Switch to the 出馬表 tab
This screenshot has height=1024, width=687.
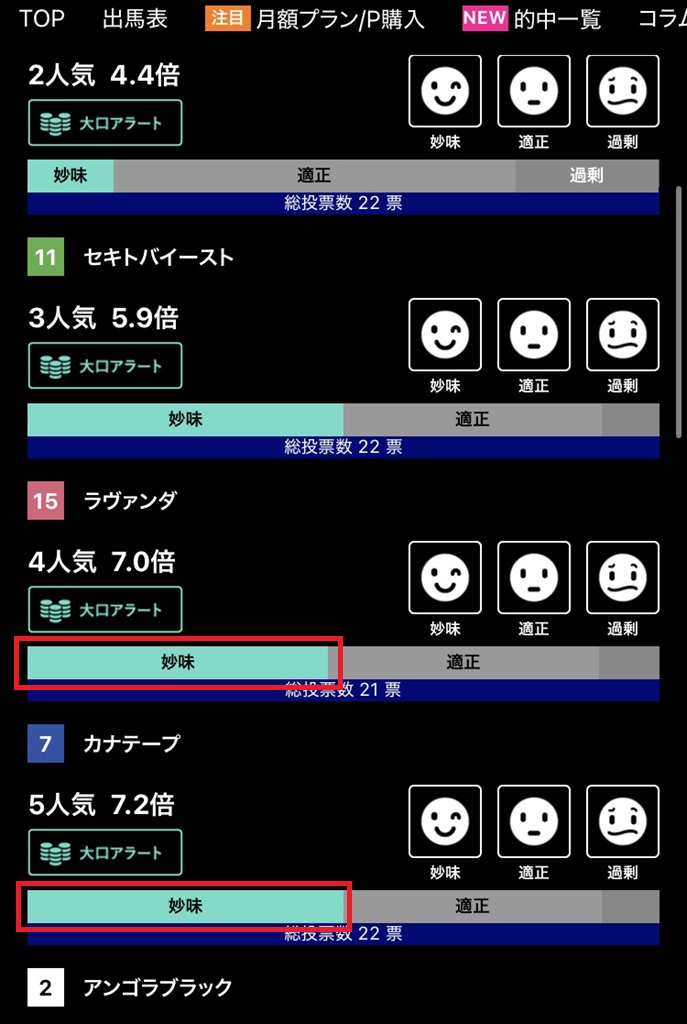[135, 18]
